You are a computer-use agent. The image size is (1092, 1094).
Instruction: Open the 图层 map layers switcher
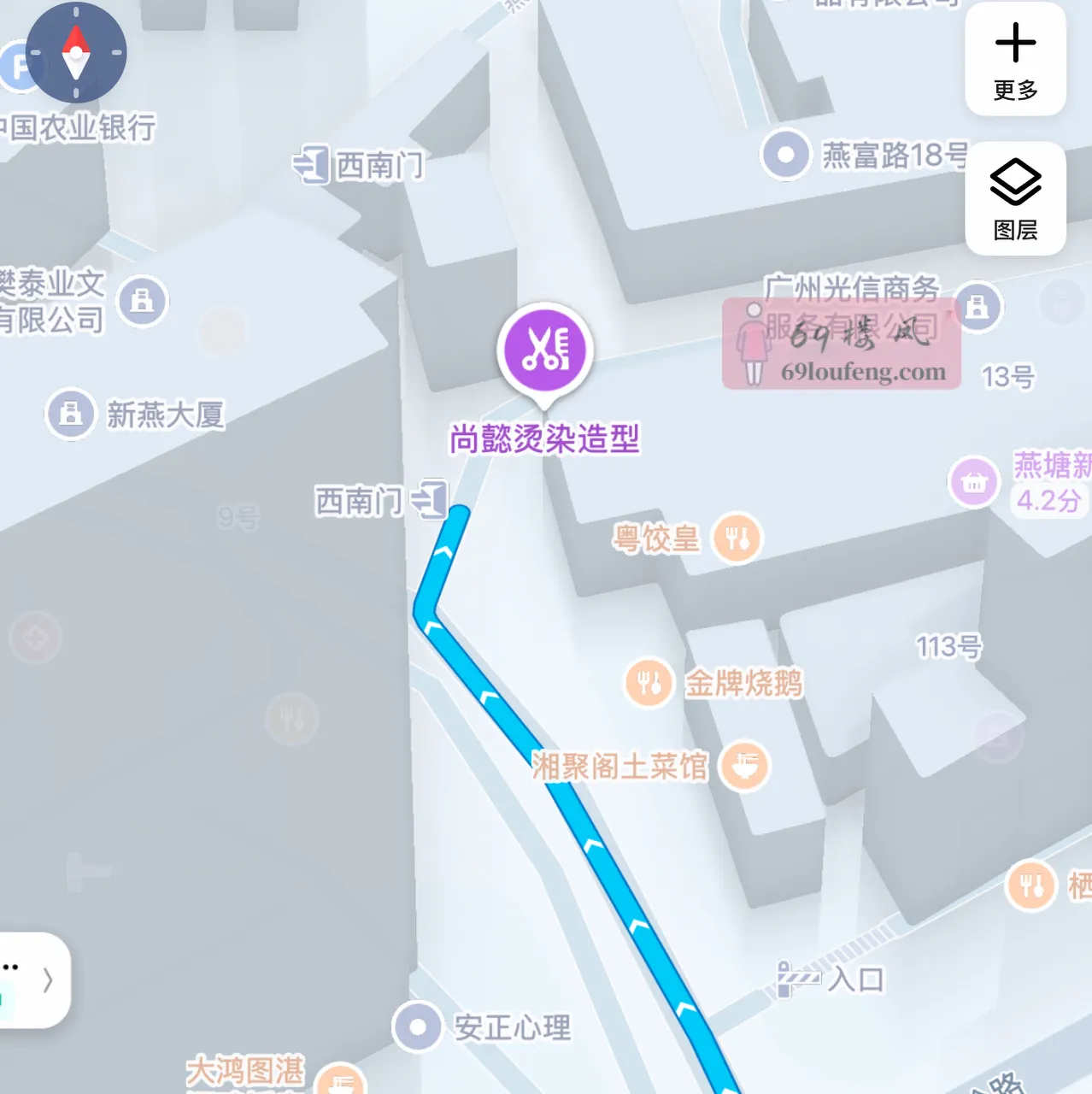[x=1015, y=197]
